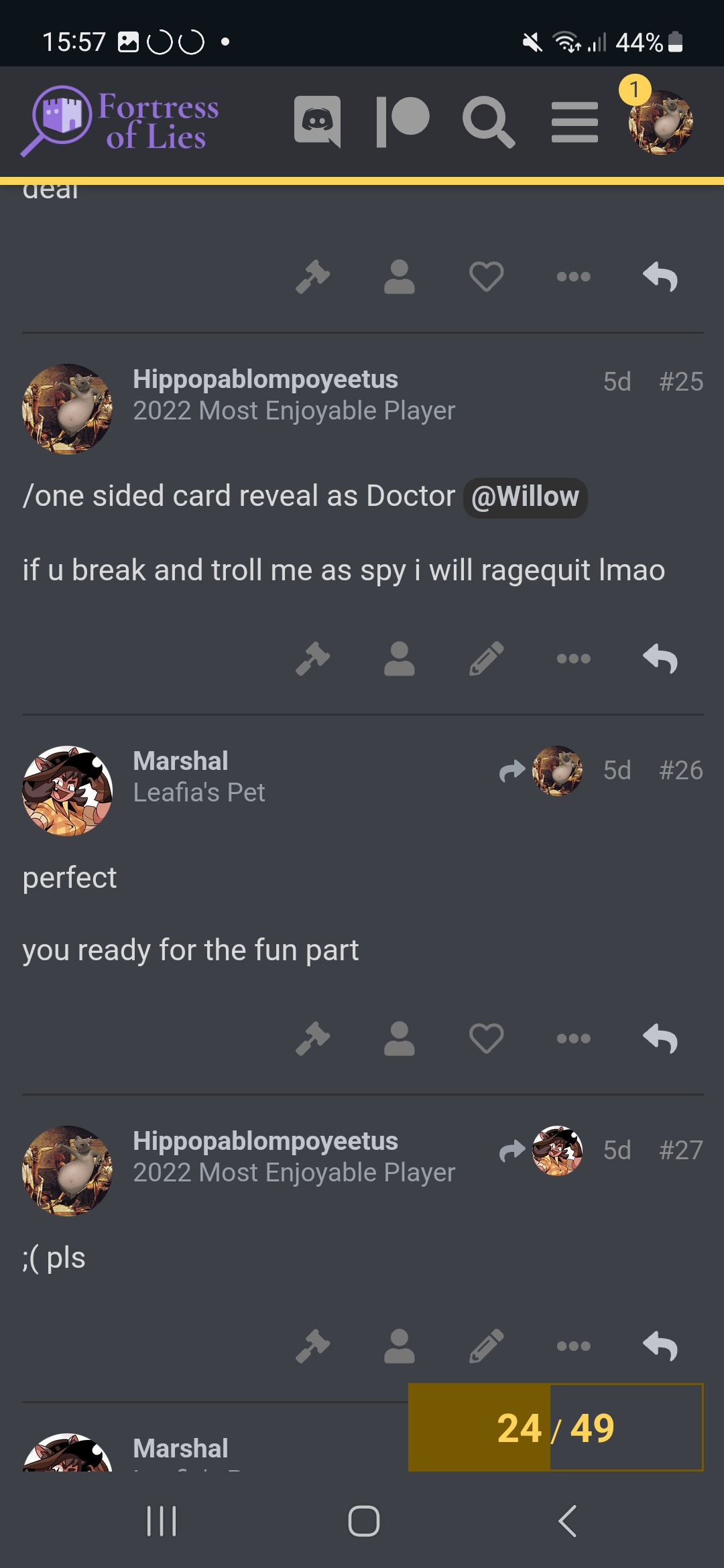Go back using the system back button
Screen dimensions: 724x1568
(568, 1520)
